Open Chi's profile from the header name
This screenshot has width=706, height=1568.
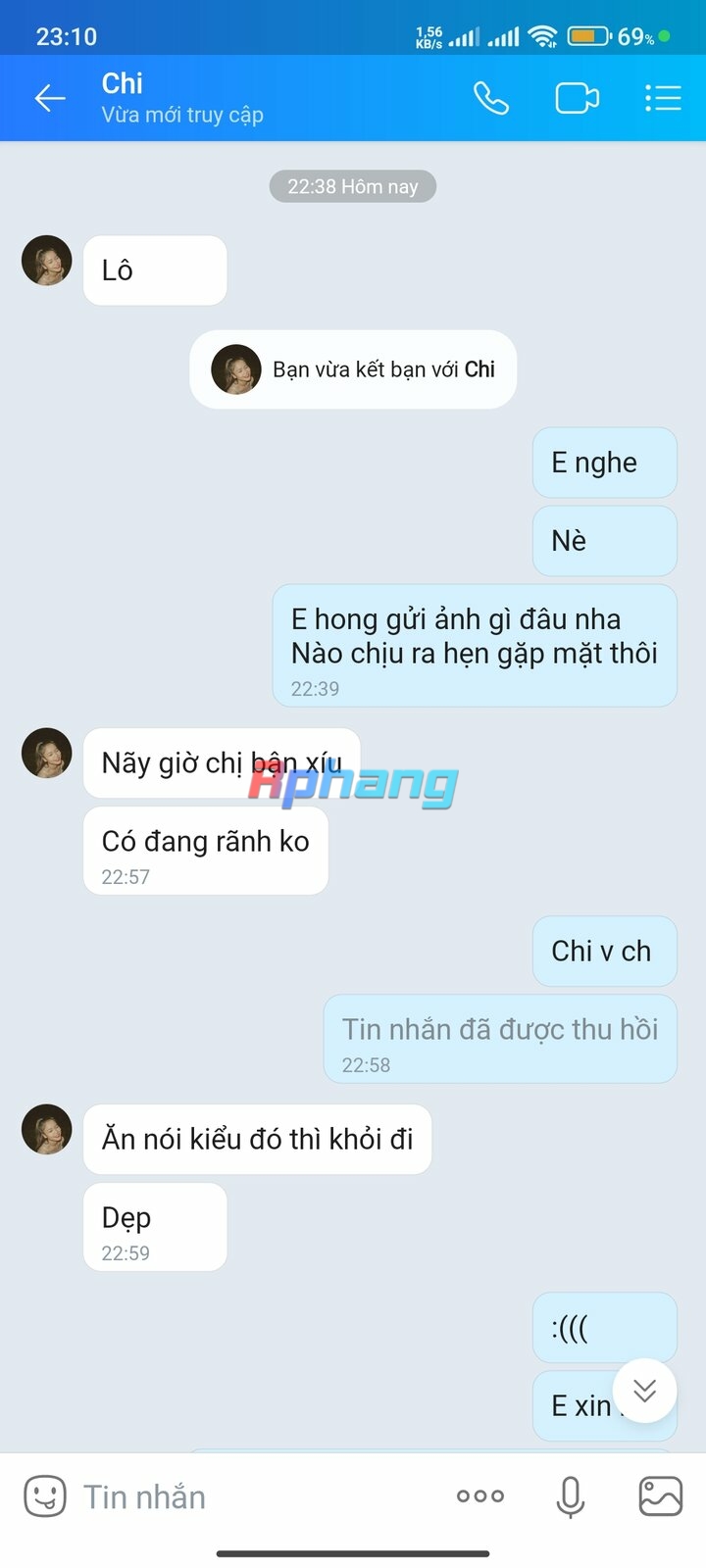coord(123,83)
